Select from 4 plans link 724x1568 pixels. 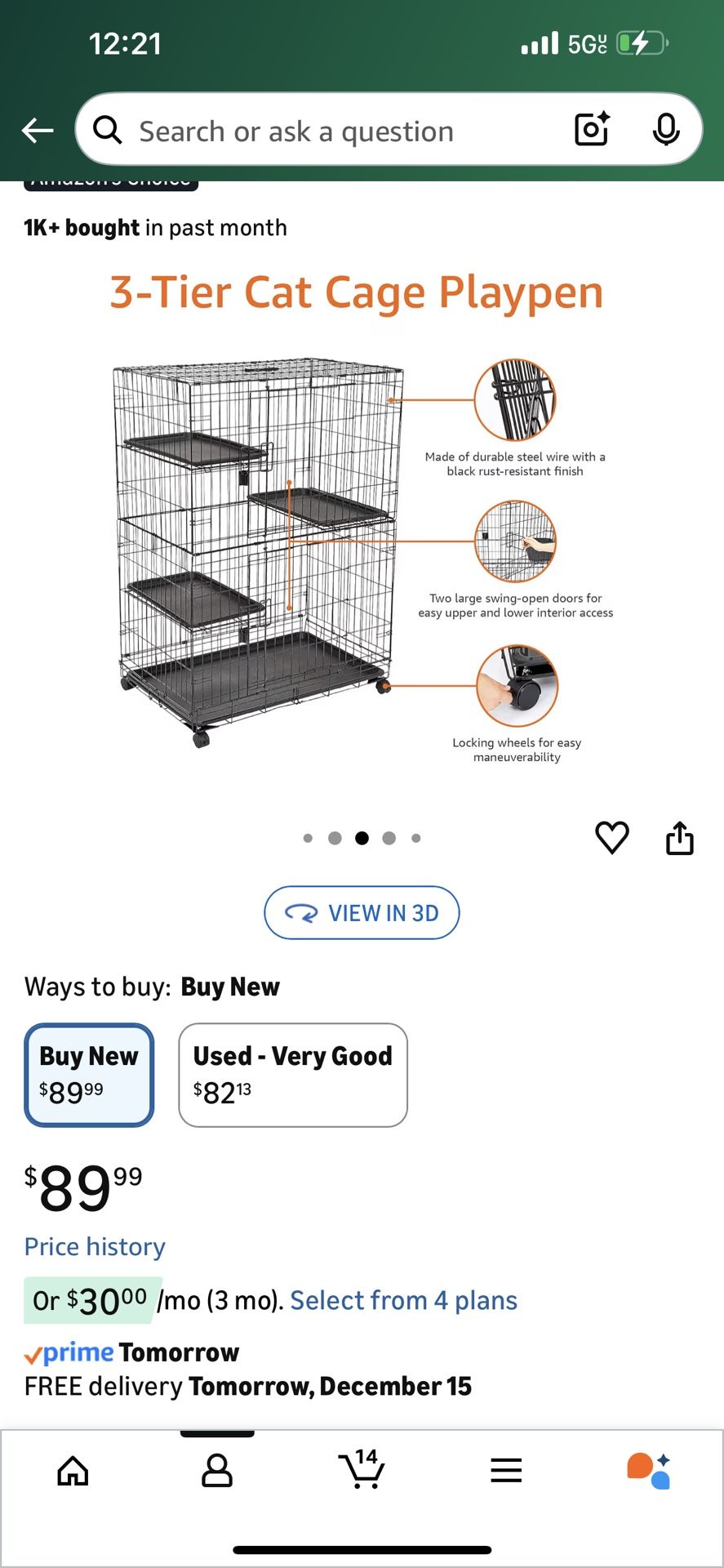(x=403, y=1300)
